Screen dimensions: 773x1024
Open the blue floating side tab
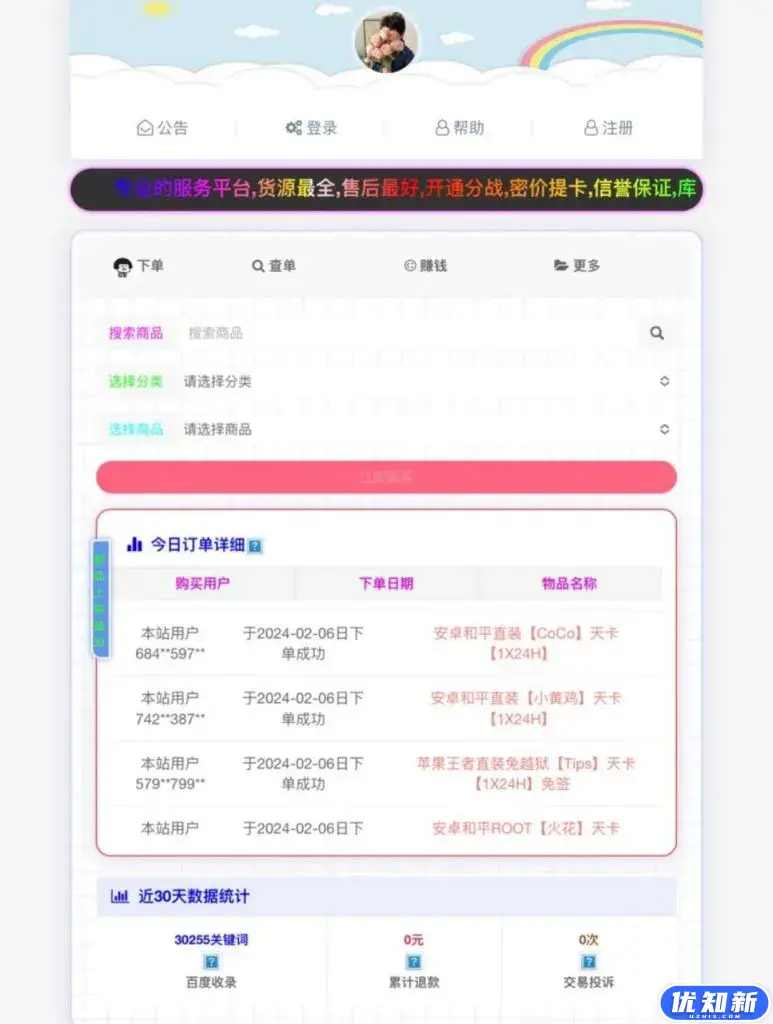[x=101, y=599]
